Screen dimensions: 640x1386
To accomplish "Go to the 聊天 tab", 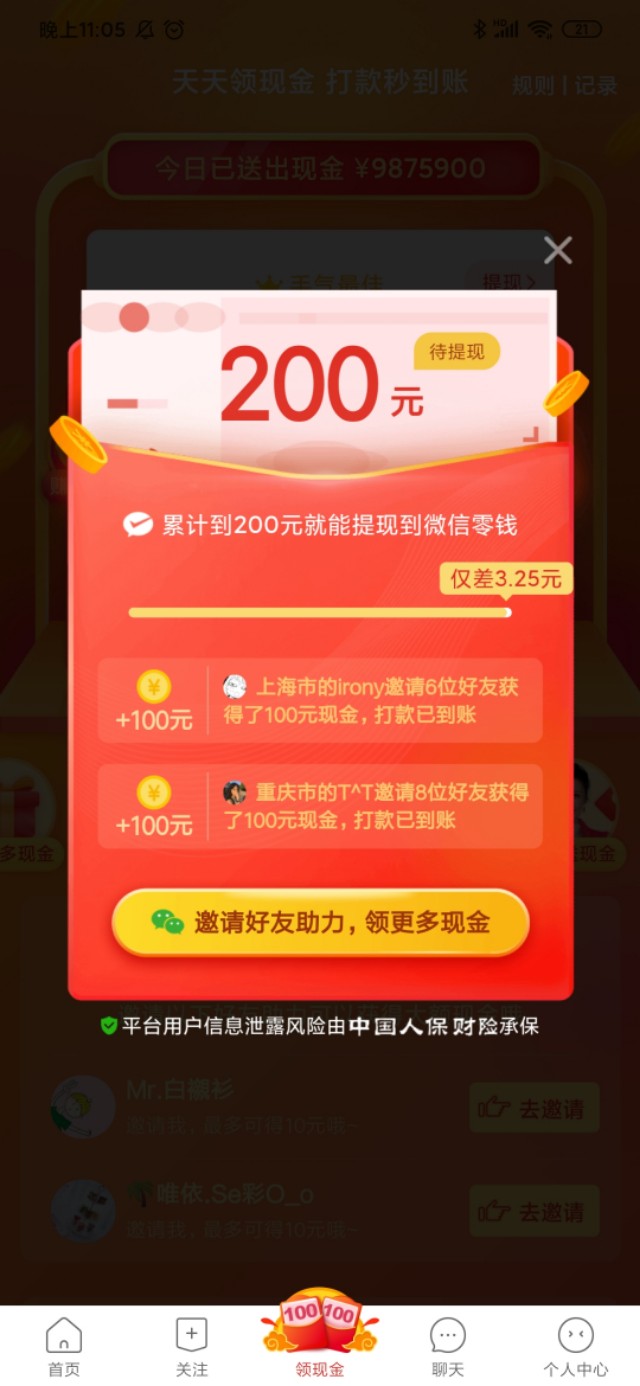I will [448, 1346].
